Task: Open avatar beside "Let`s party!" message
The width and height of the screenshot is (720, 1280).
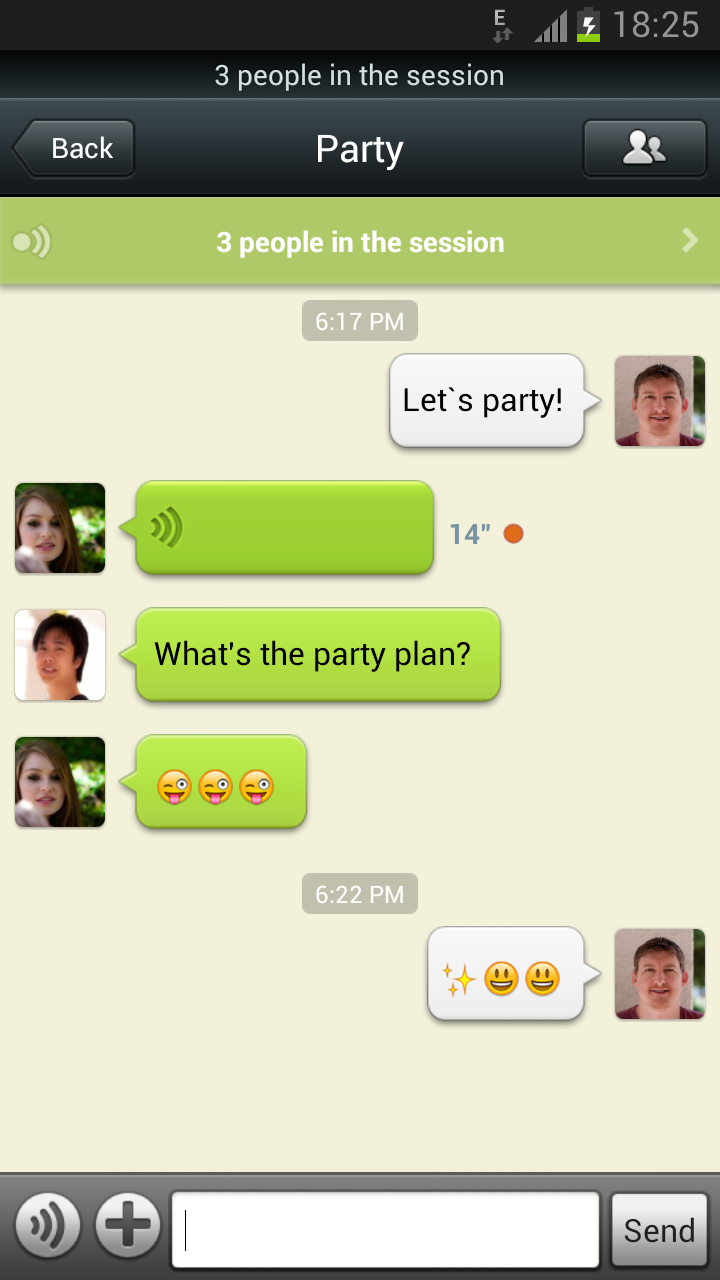Action: click(660, 401)
